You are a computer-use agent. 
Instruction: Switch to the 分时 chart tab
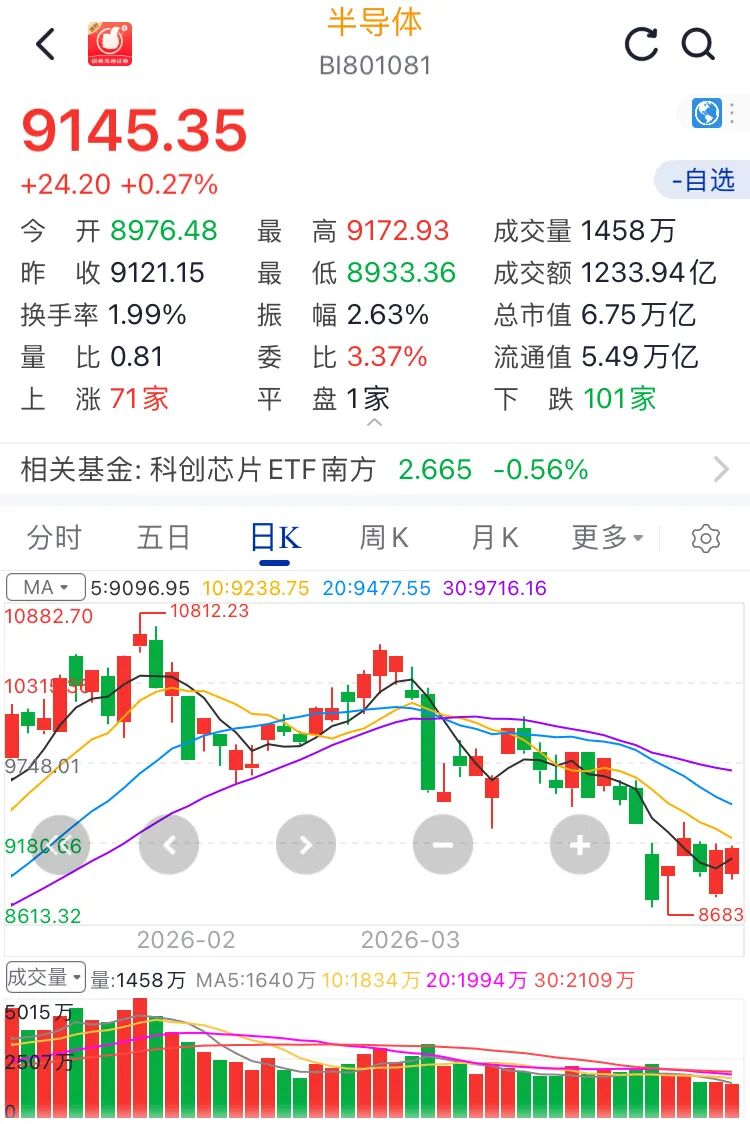[54, 538]
